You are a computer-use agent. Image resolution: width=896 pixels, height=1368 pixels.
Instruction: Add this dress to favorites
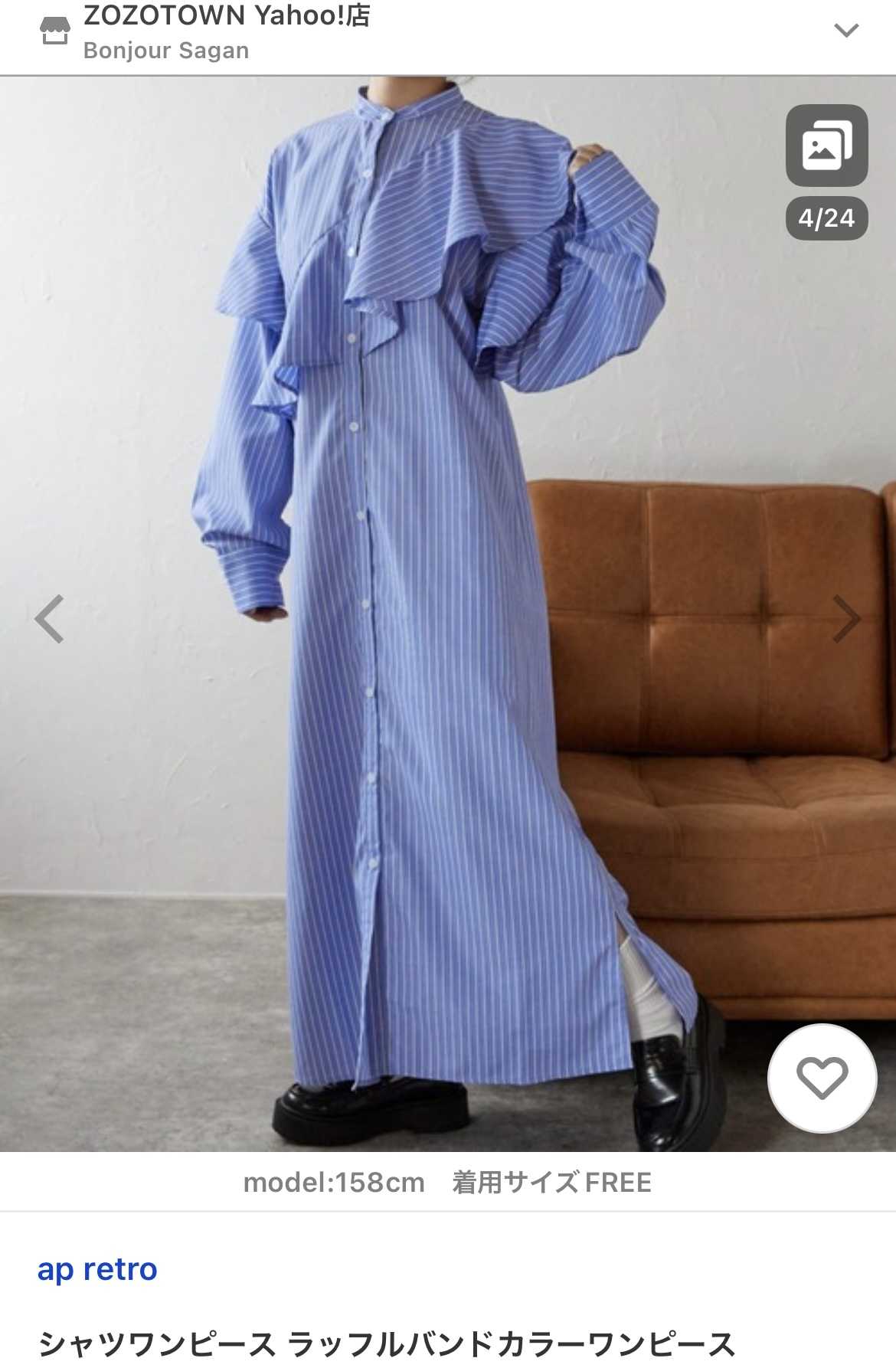pos(822,1077)
